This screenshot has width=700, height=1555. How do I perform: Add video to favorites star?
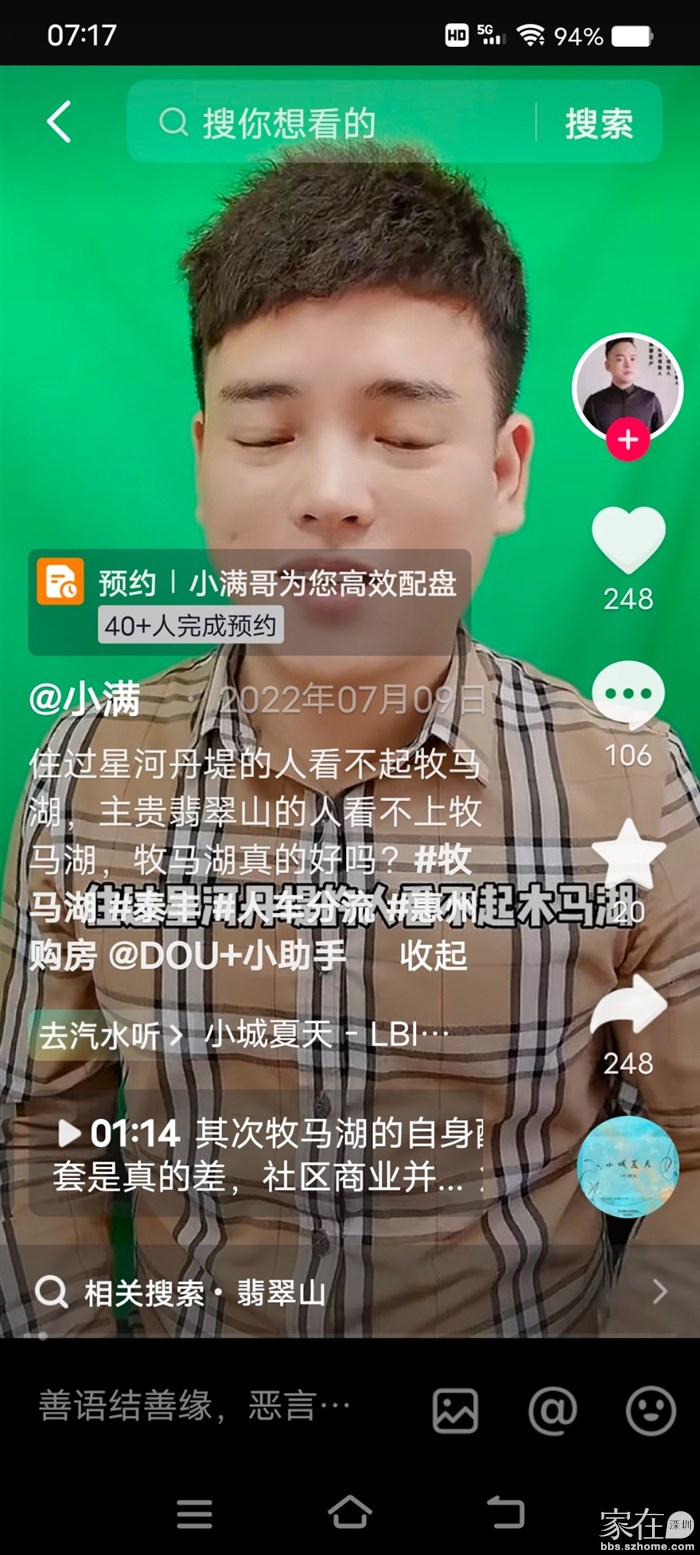628,853
